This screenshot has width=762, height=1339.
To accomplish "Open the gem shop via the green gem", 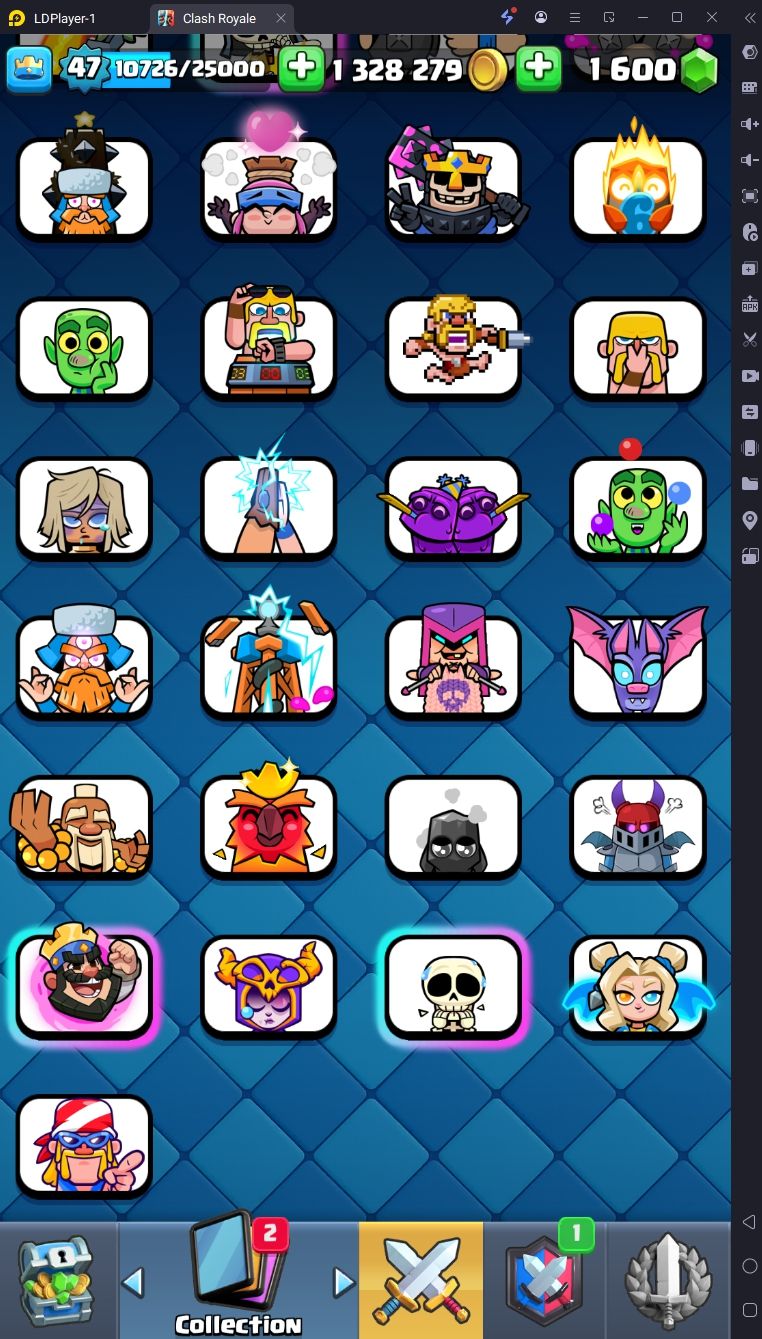I will click(699, 69).
